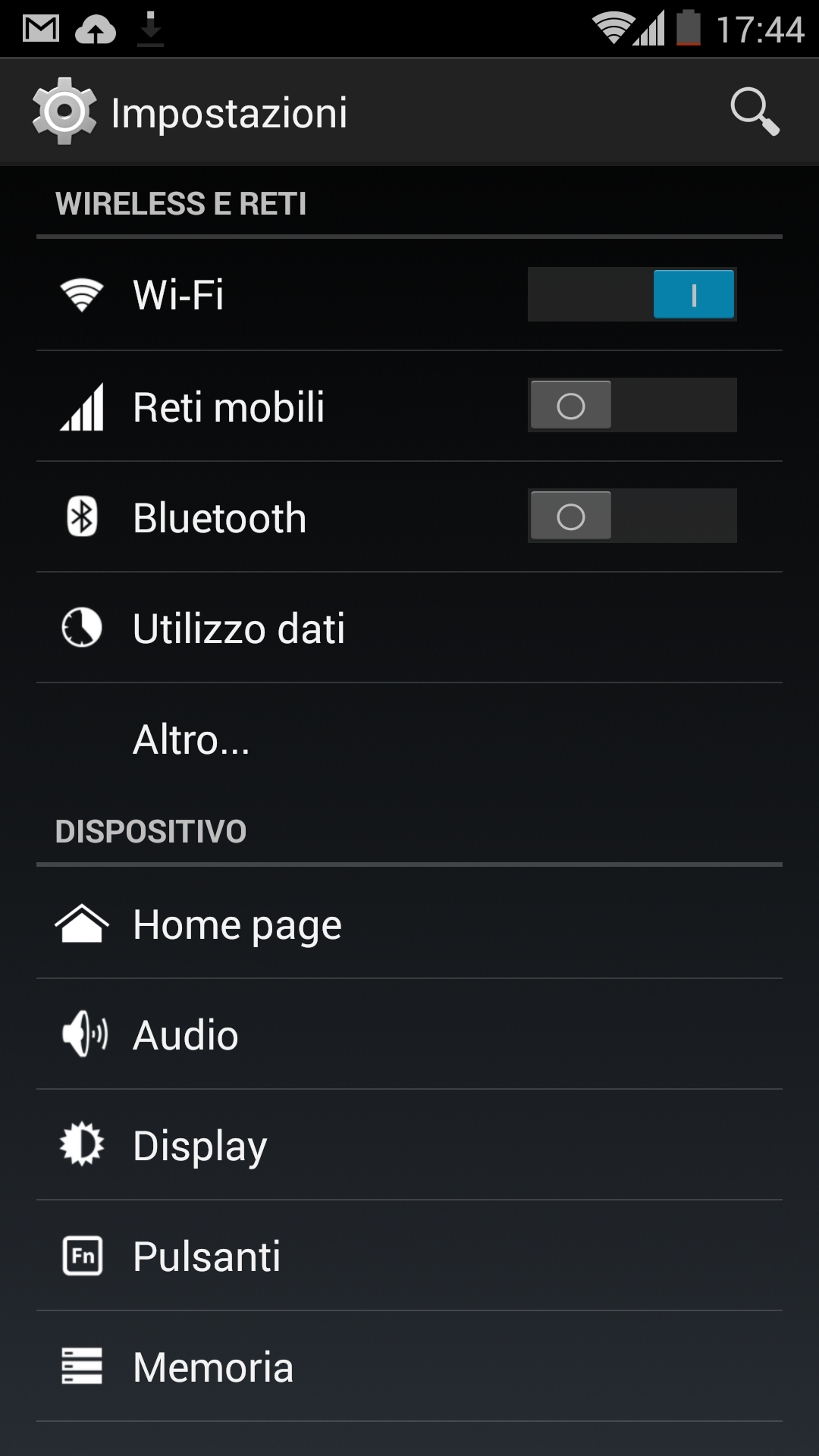Screen dimensions: 819x1456
Task: Open Audio settings
Action: pyautogui.click(x=409, y=1034)
